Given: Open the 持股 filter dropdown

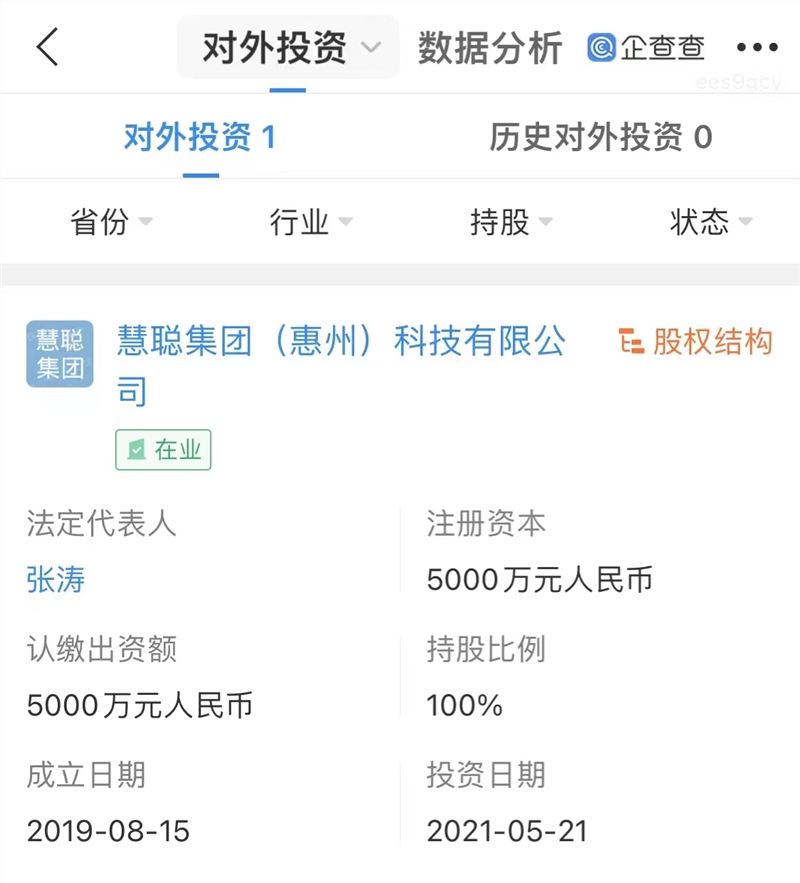Looking at the screenshot, I should (x=510, y=221).
